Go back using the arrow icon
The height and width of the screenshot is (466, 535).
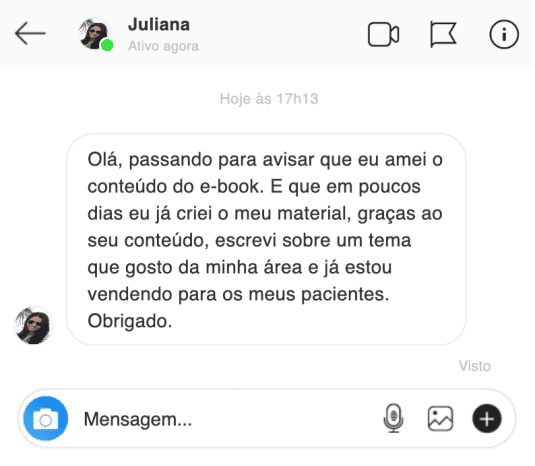pos(30,33)
